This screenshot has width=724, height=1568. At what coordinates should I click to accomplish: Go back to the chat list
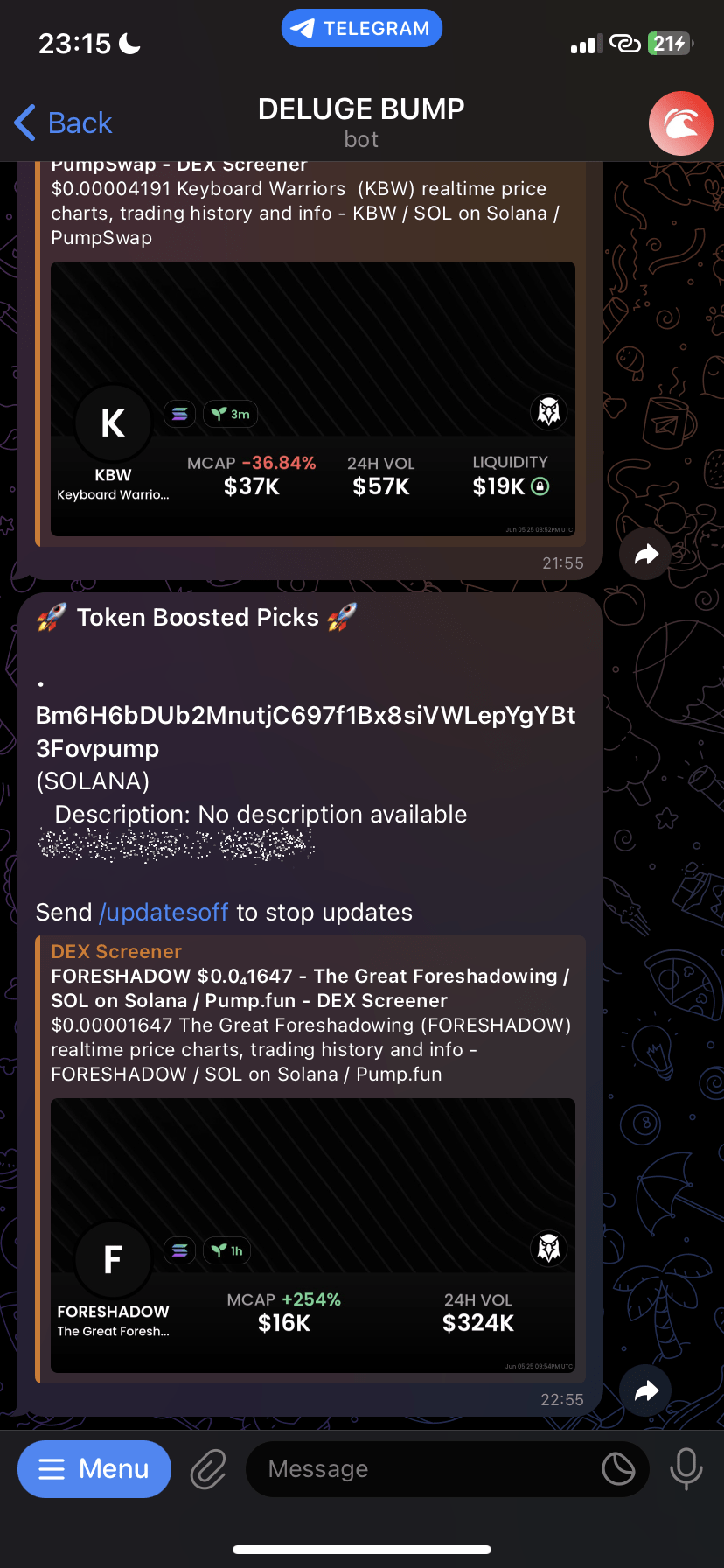click(64, 123)
